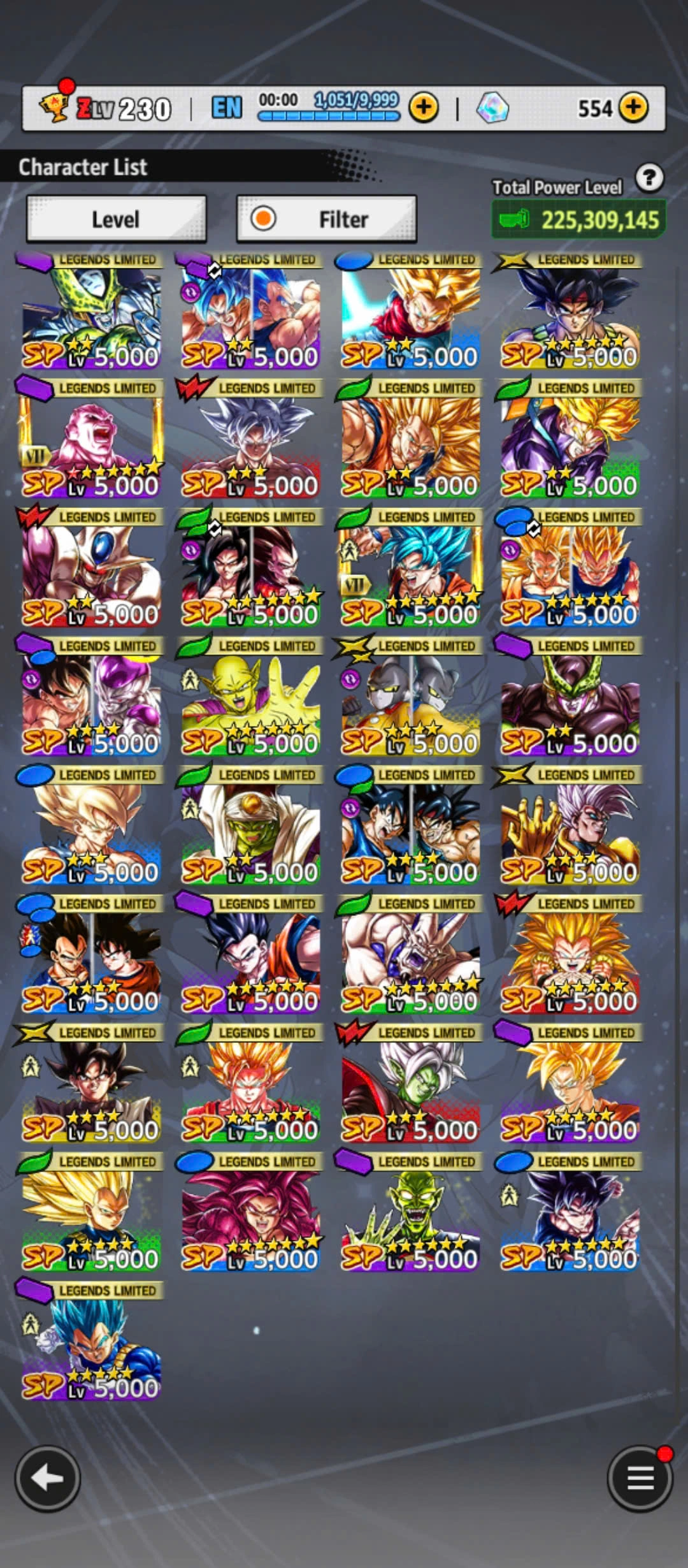Open the pink-haired Super Saiyan 4 card

point(250,1214)
